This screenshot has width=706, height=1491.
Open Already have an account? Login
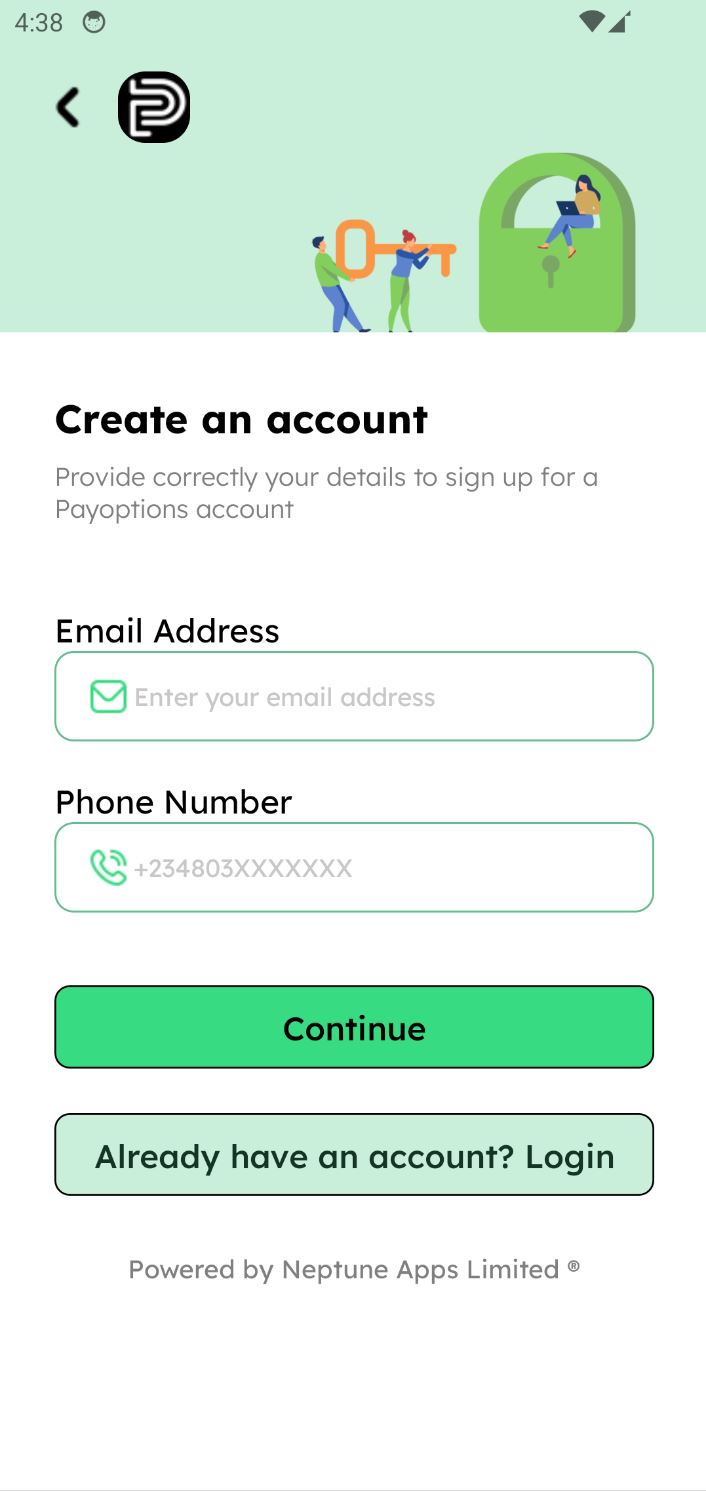[354, 1155]
